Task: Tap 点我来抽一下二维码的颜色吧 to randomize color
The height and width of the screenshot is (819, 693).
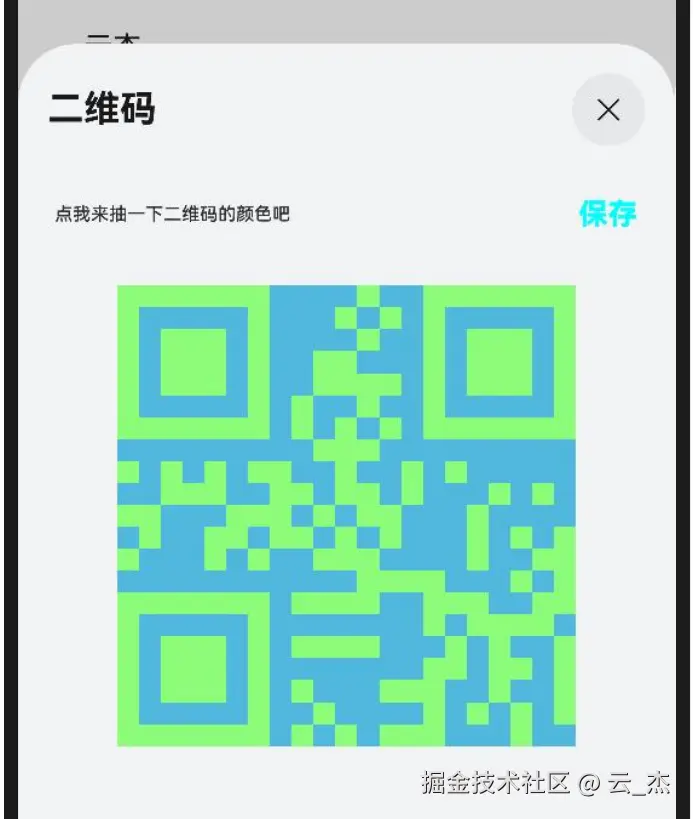Action: [172, 214]
